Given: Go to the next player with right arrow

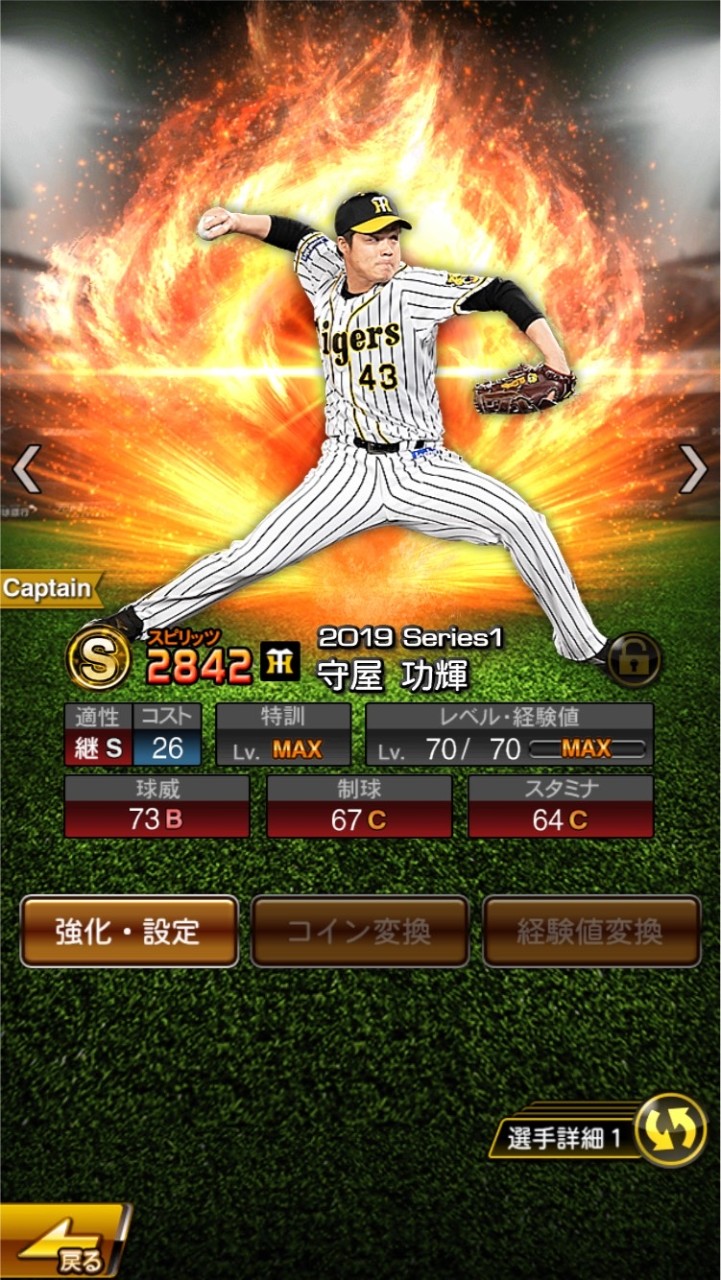Looking at the screenshot, I should pos(693,469).
